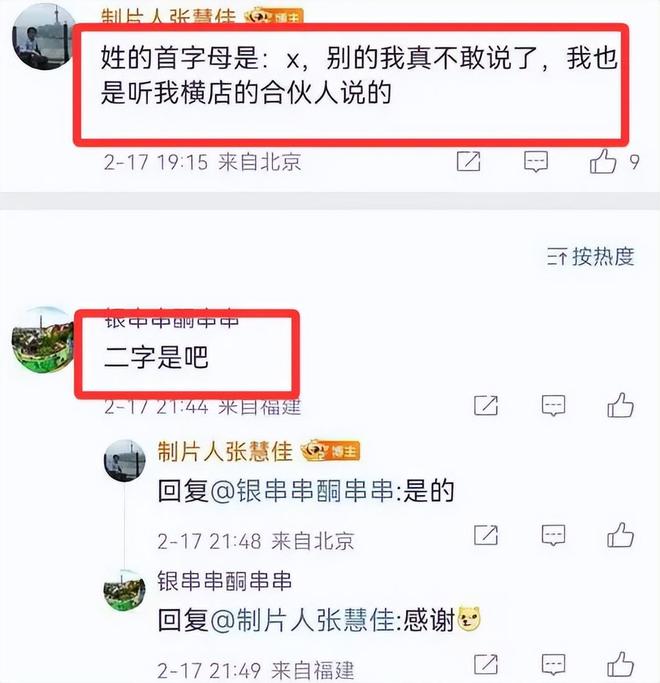Like the 二字是吧 comment

(x=620, y=406)
